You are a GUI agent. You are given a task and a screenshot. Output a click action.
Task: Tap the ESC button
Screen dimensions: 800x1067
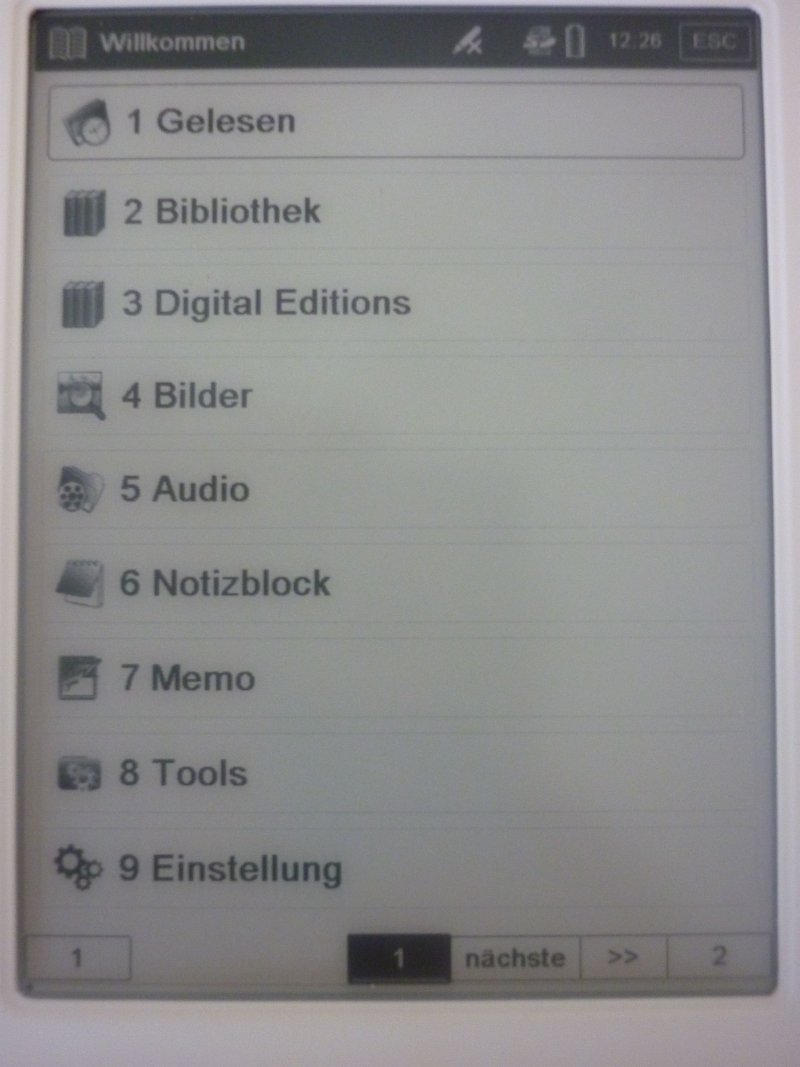714,42
